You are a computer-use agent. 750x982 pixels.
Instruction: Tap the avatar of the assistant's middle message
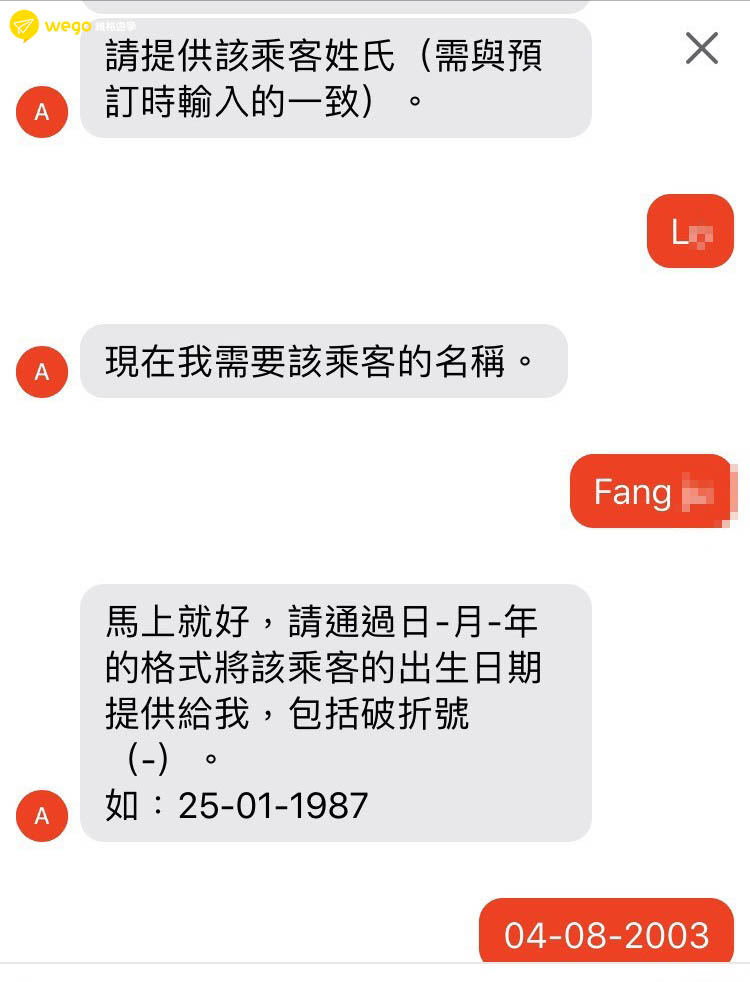coord(41,371)
